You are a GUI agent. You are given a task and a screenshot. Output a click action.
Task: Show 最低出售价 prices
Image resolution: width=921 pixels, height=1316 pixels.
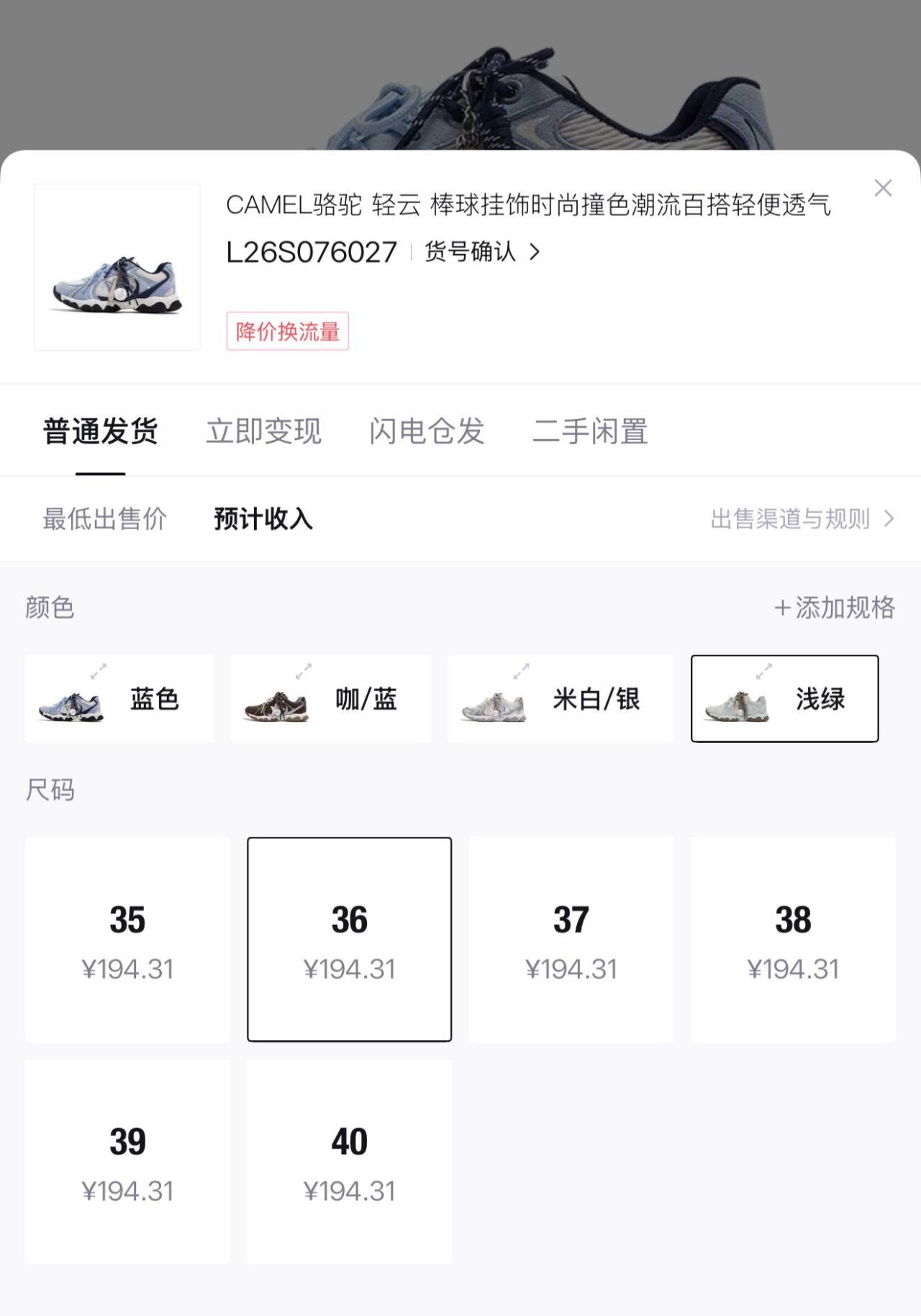[104, 519]
